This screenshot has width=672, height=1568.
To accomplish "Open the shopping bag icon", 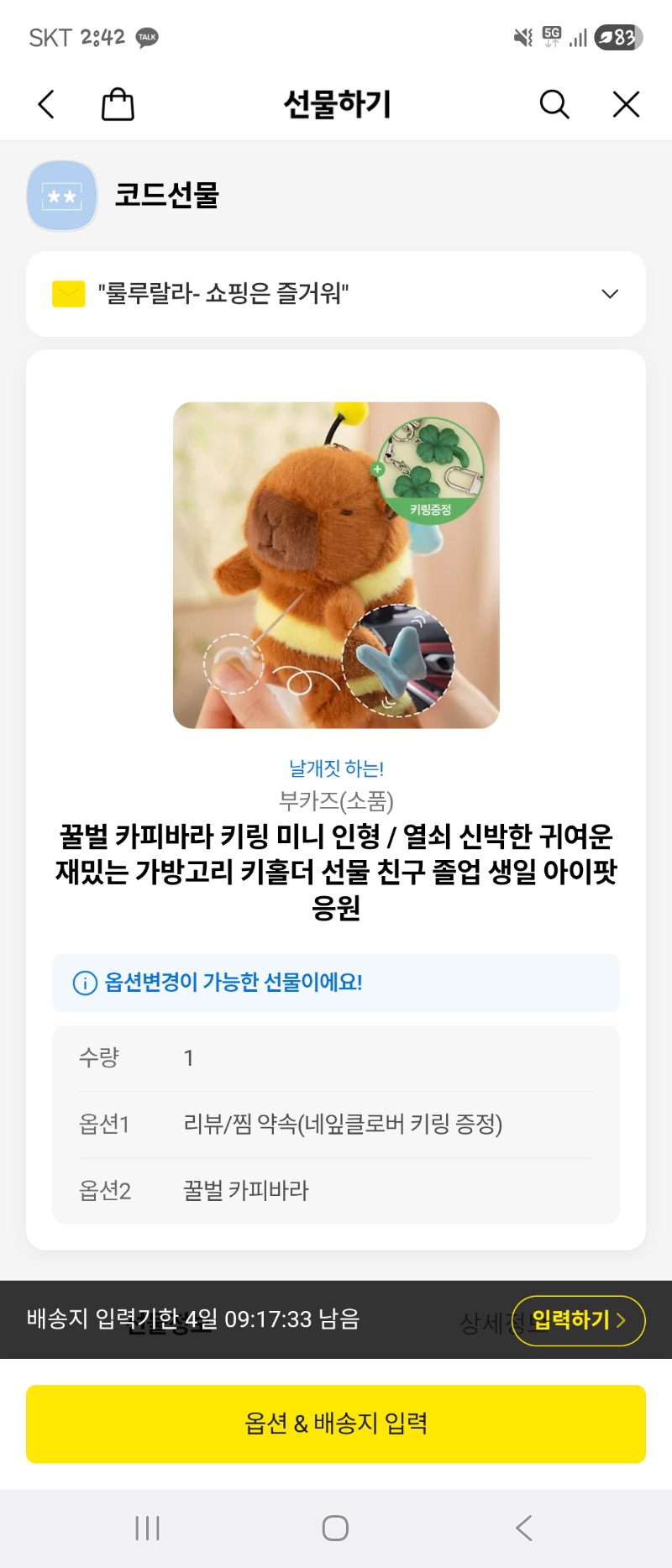I will [x=118, y=105].
